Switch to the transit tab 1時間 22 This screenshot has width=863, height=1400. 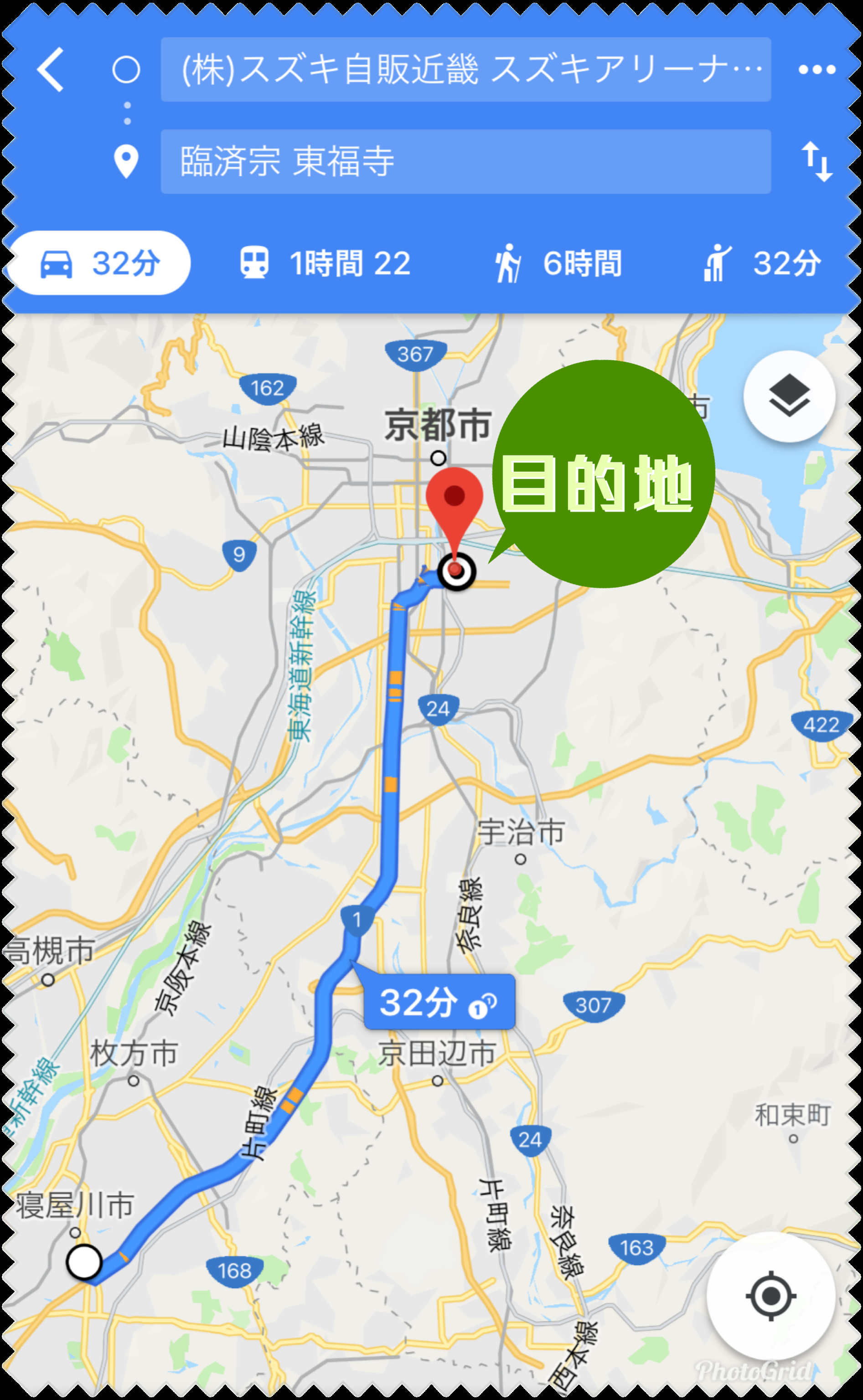click(x=325, y=263)
